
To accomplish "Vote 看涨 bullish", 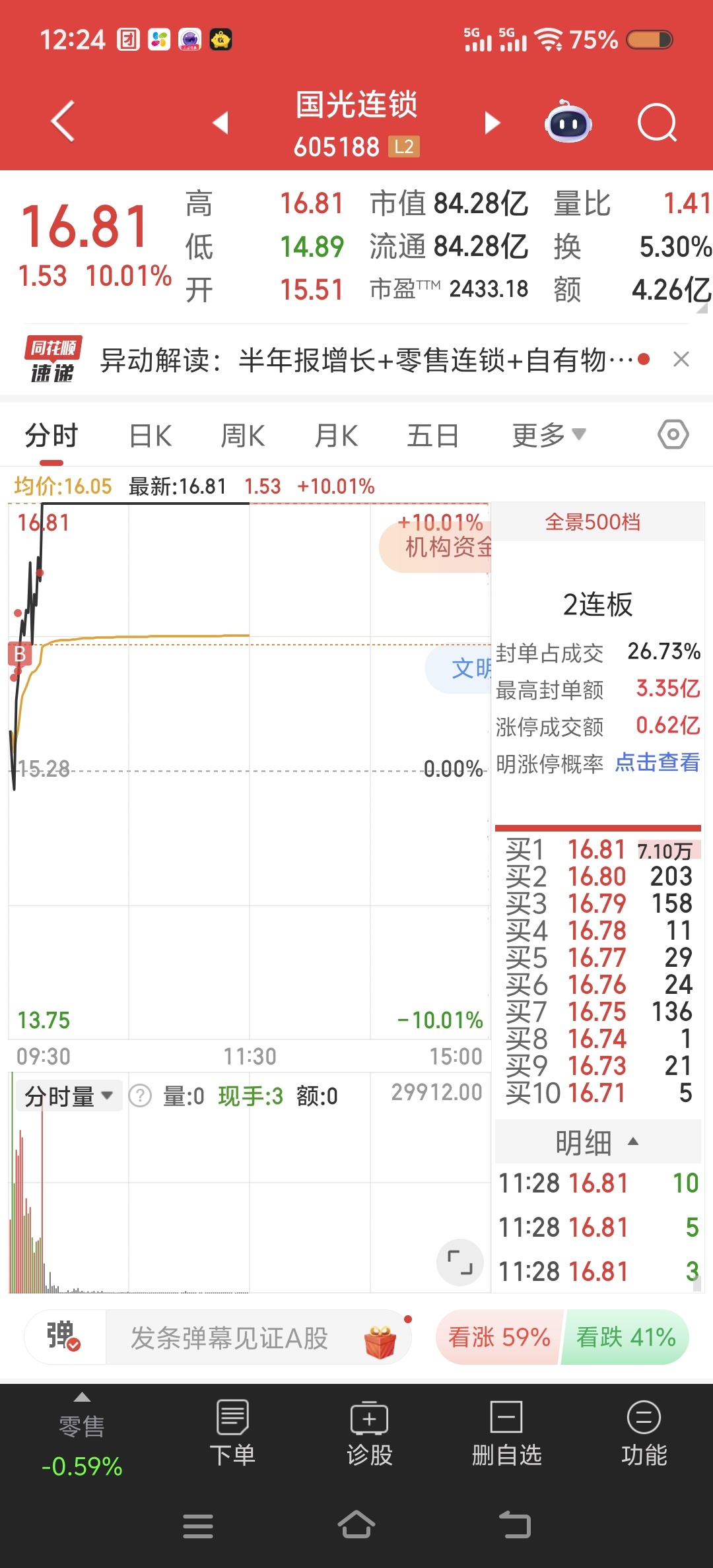I will [499, 1337].
